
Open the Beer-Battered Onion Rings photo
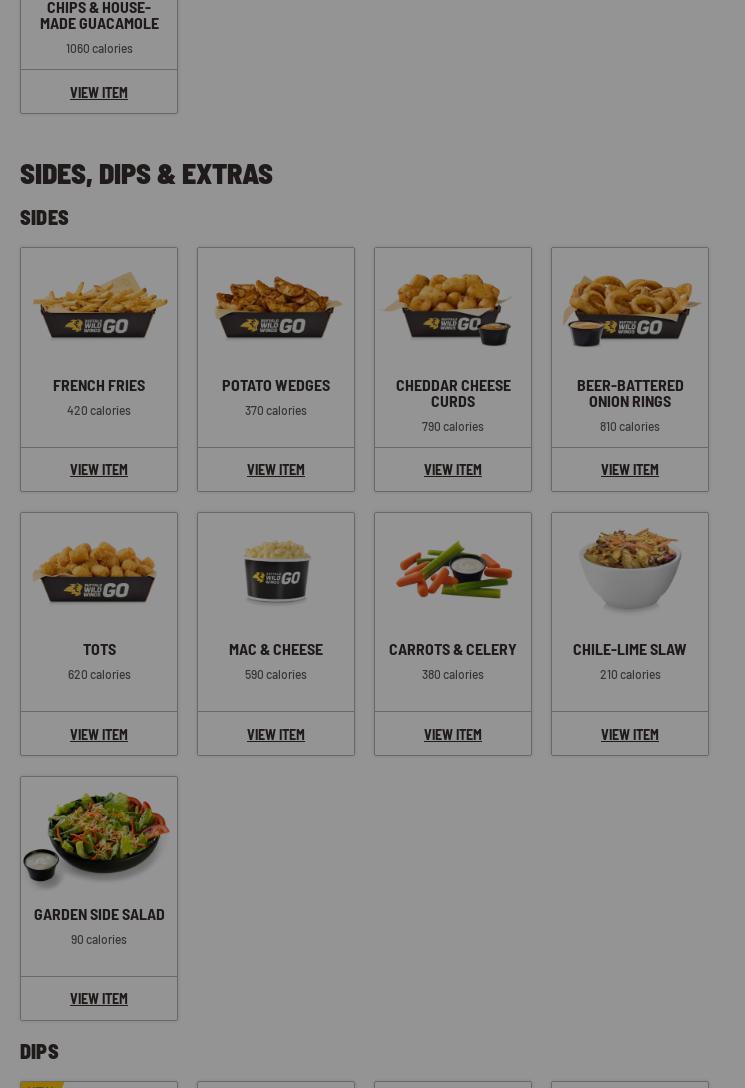[x=630, y=307]
